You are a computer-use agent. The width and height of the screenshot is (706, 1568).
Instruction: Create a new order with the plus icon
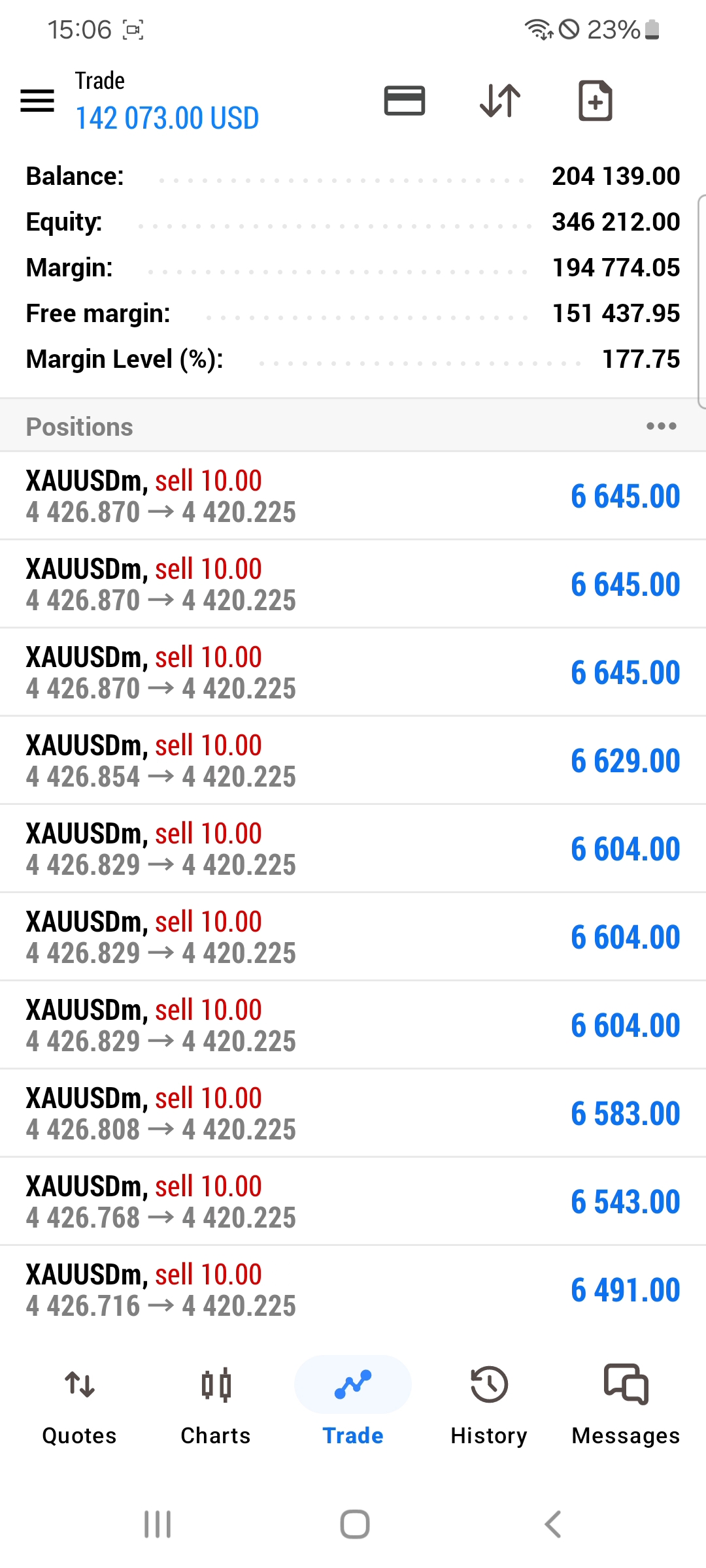(x=595, y=100)
